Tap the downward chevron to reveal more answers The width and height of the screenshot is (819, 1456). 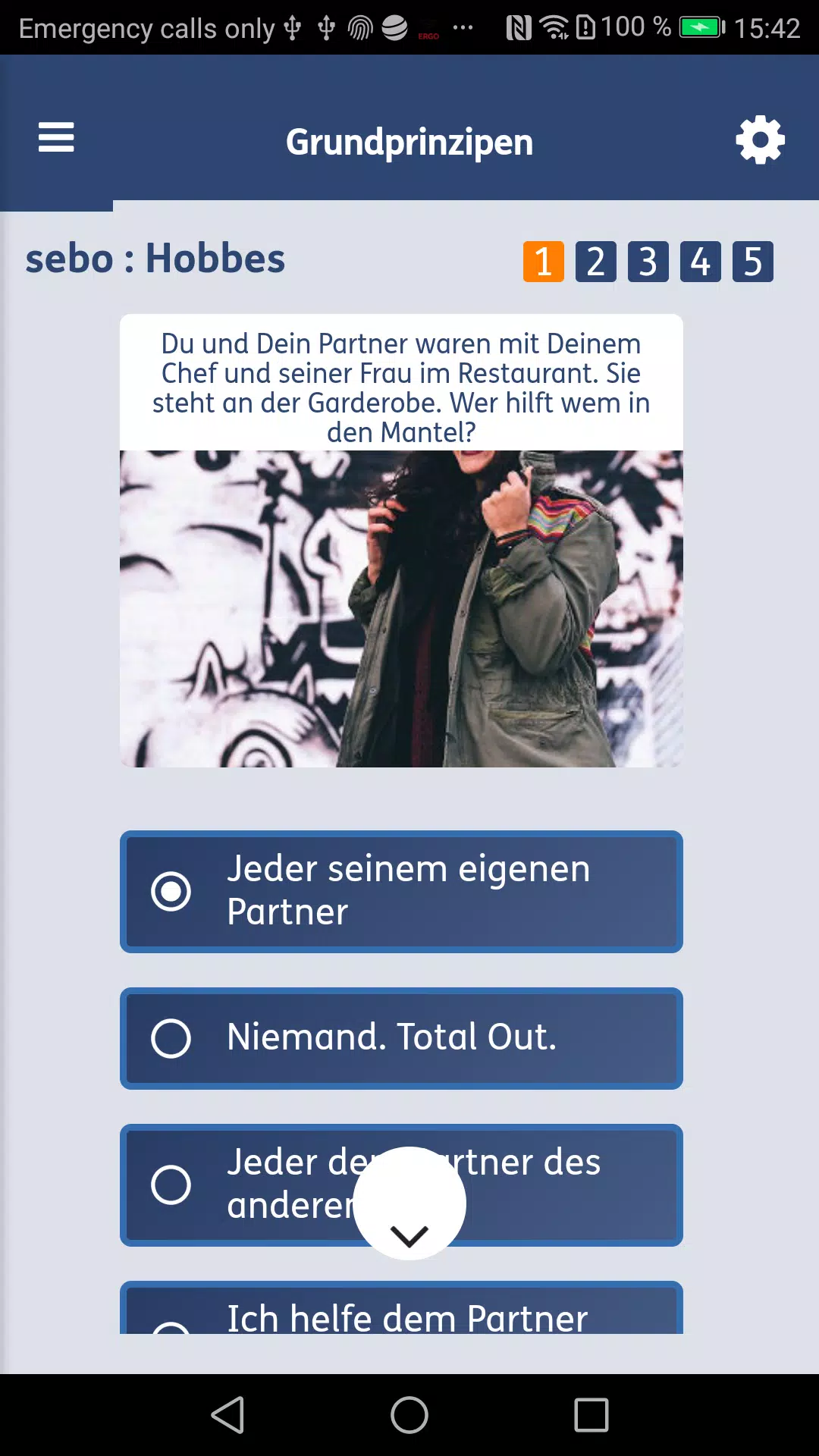point(409,1228)
